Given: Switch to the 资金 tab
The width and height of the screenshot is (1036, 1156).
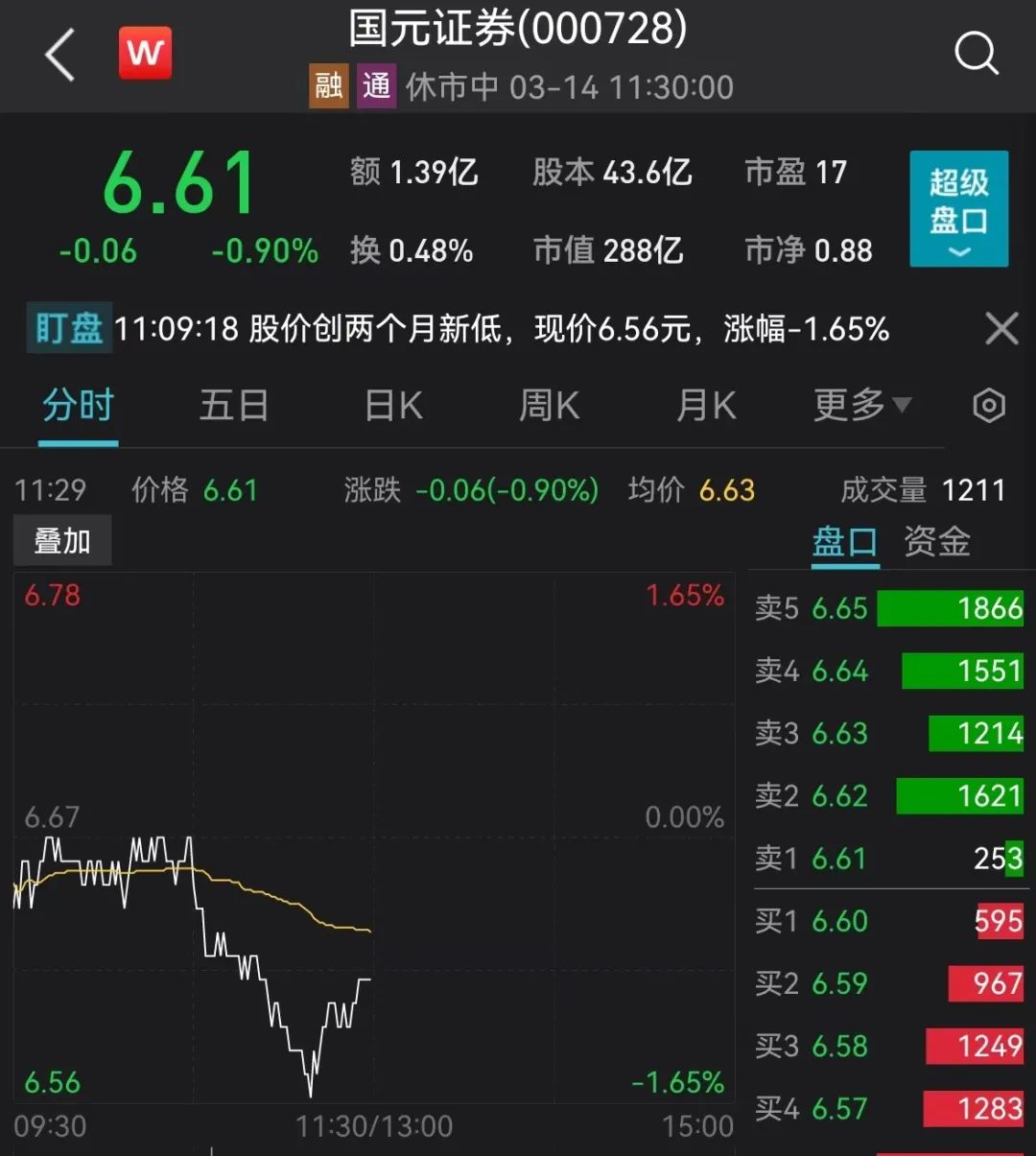Looking at the screenshot, I should [x=936, y=542].
